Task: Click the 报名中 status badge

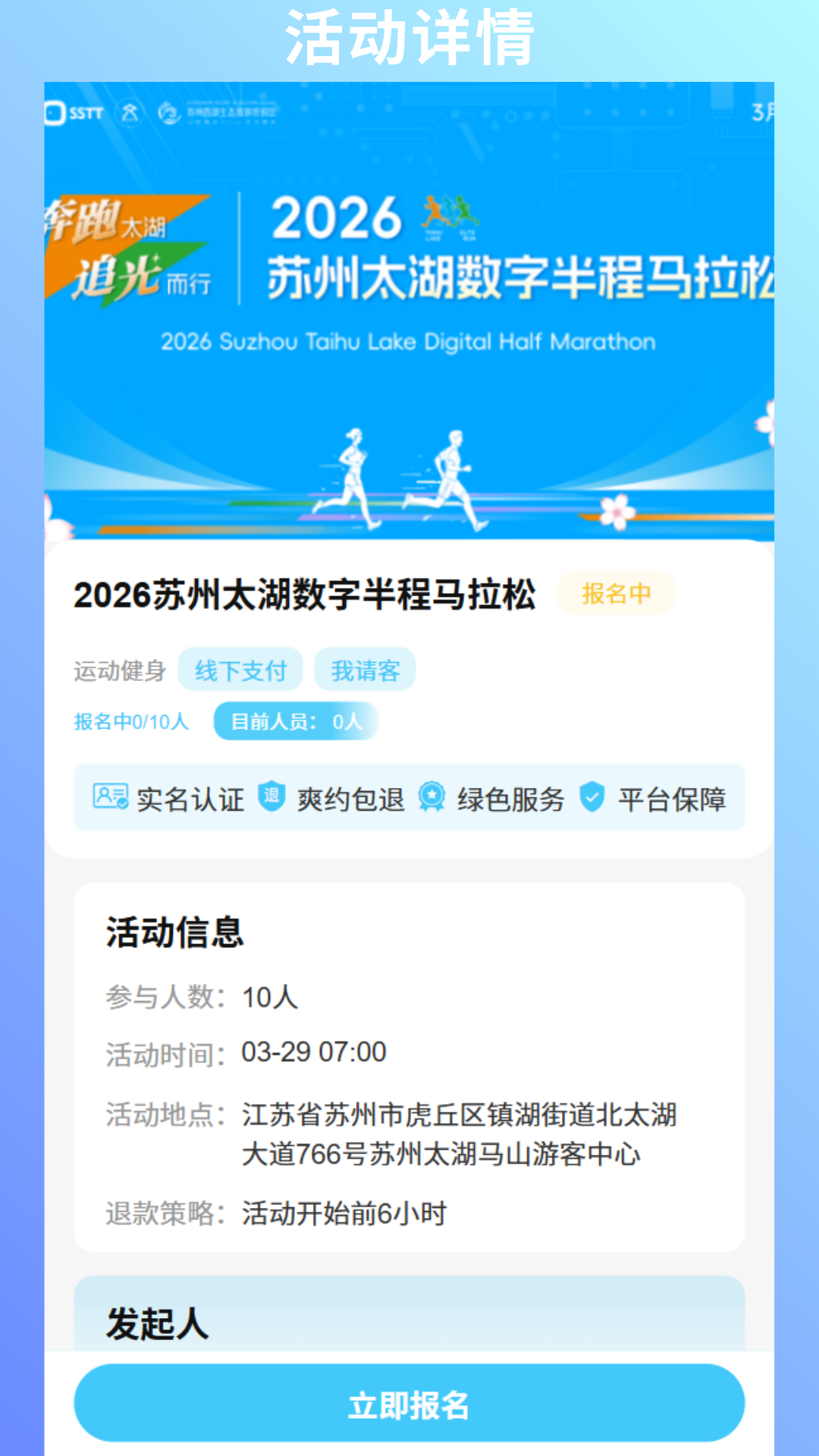Action: point(617,594)
